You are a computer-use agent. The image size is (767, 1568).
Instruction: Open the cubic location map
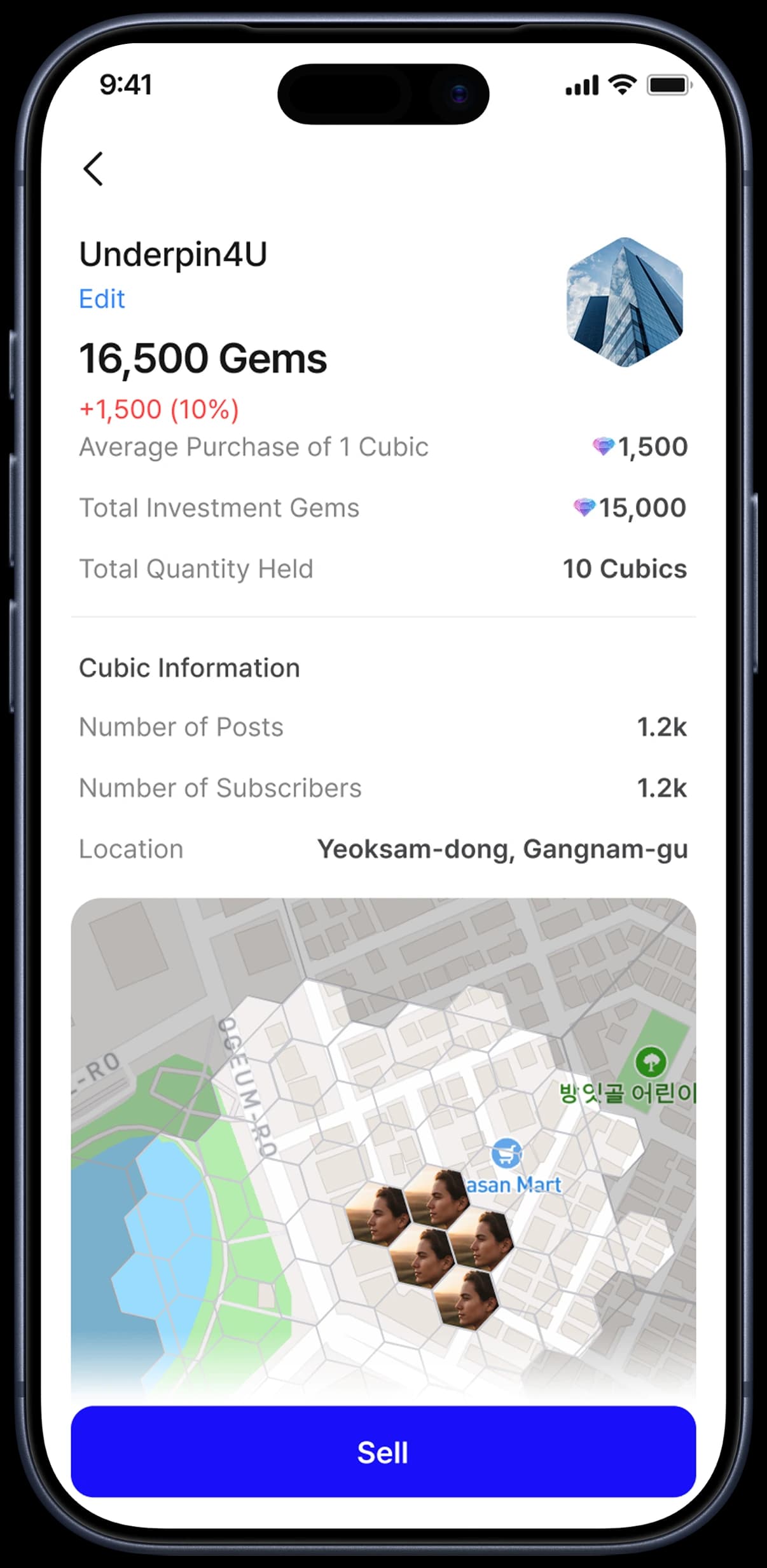(383, 1145)
